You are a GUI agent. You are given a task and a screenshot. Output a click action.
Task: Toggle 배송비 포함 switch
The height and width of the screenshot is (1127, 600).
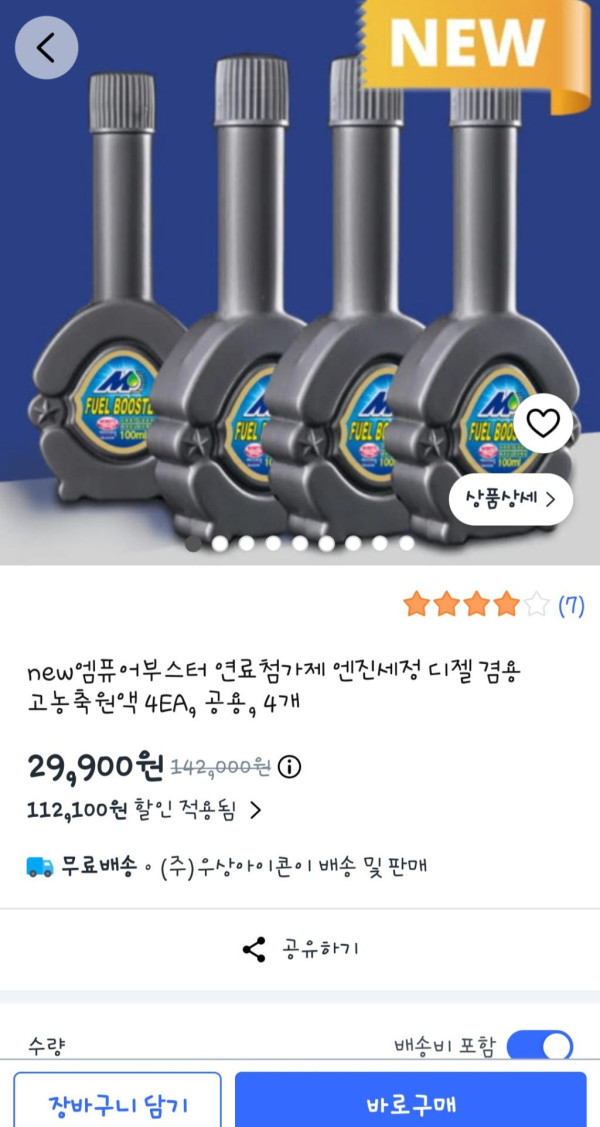(x=540, y=1045)
